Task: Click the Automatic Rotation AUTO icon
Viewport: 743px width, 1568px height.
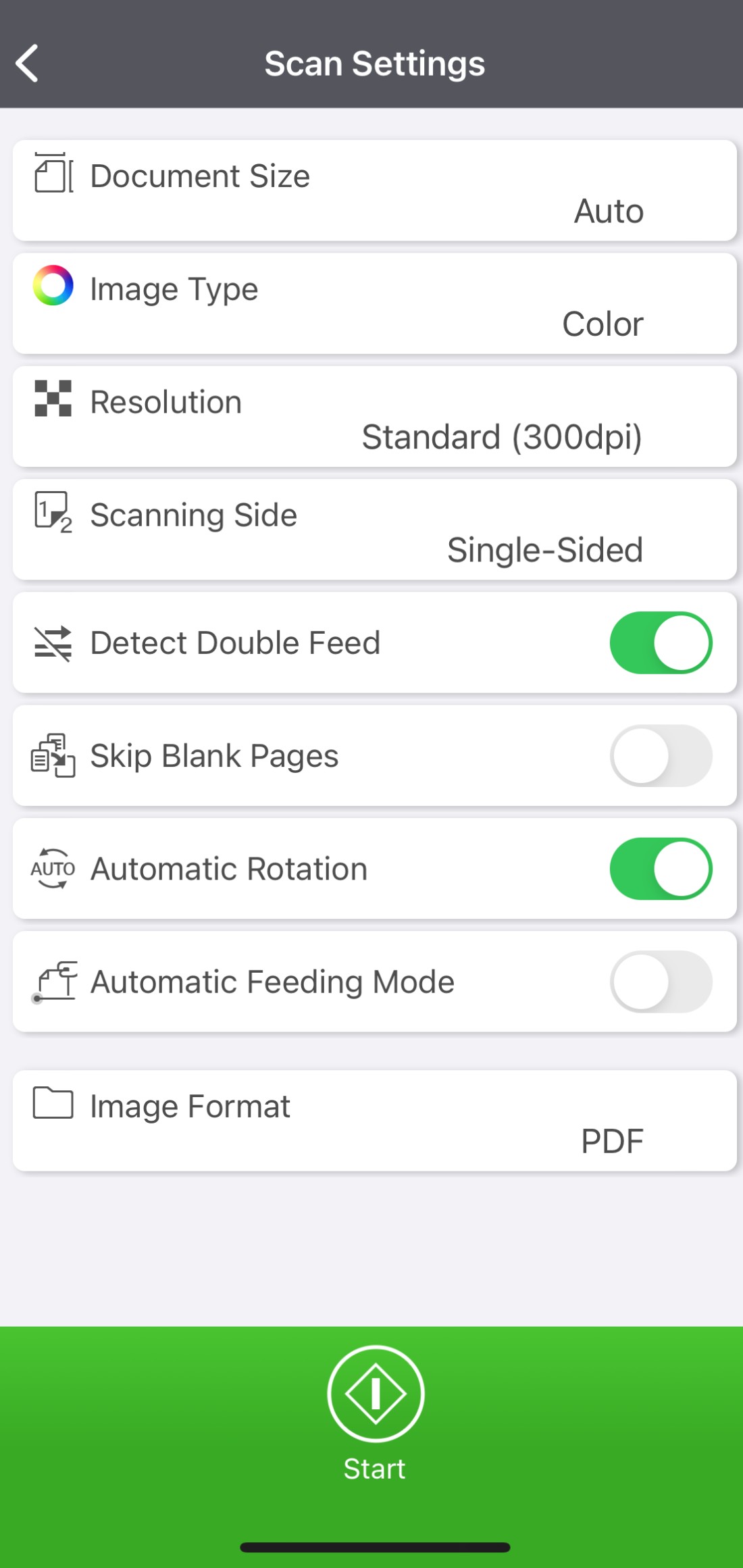Action: [x=53, y=869]
